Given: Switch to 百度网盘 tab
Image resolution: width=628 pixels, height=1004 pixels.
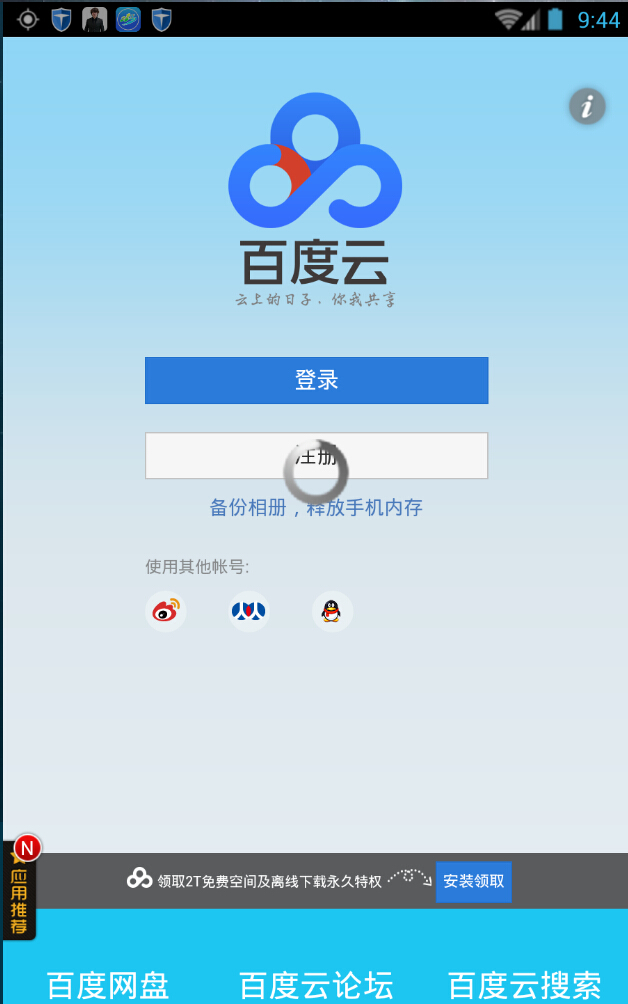Looking at the screenshot, I should (108, 985).
